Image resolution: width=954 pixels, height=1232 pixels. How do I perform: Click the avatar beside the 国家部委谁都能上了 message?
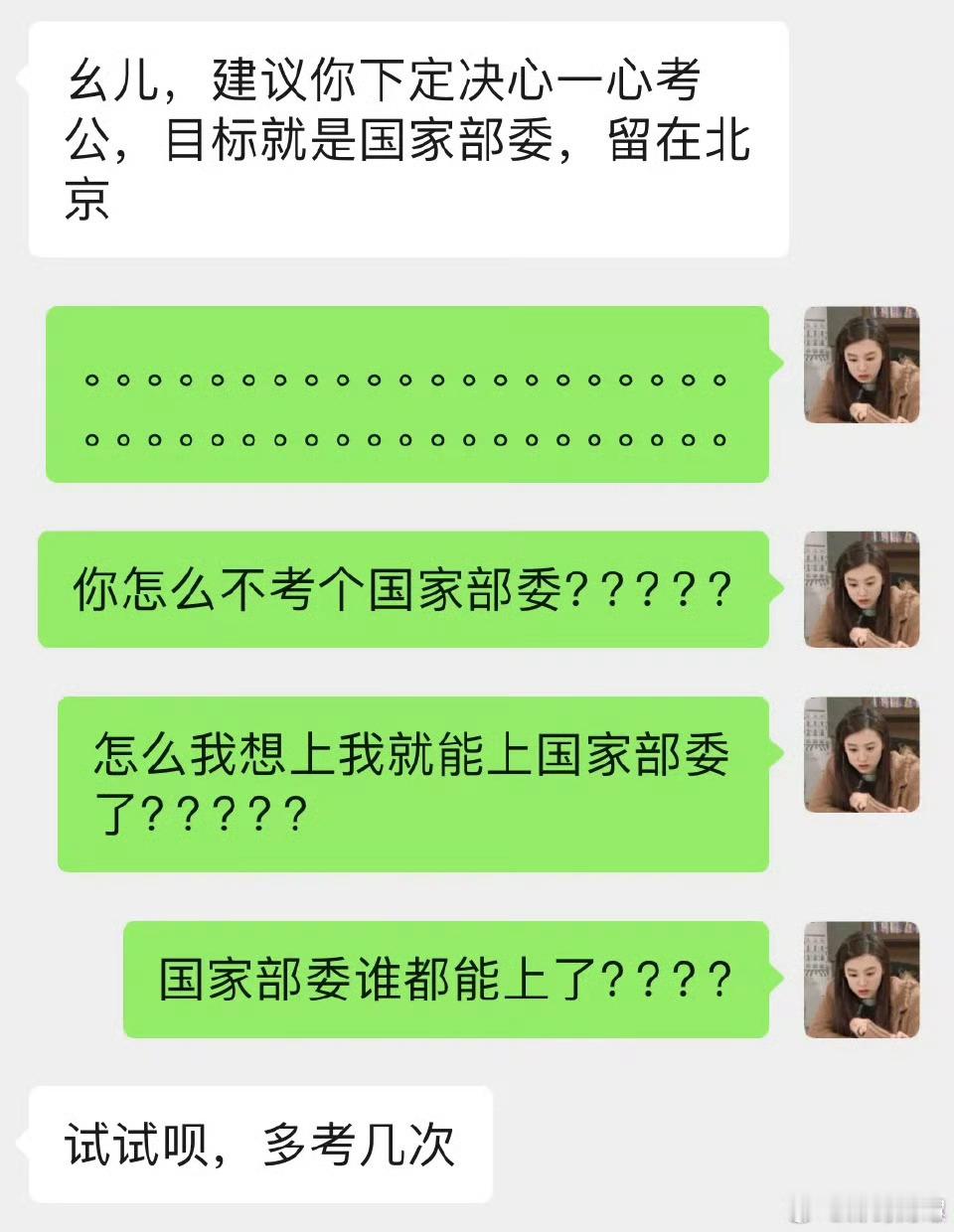(863, 979)
